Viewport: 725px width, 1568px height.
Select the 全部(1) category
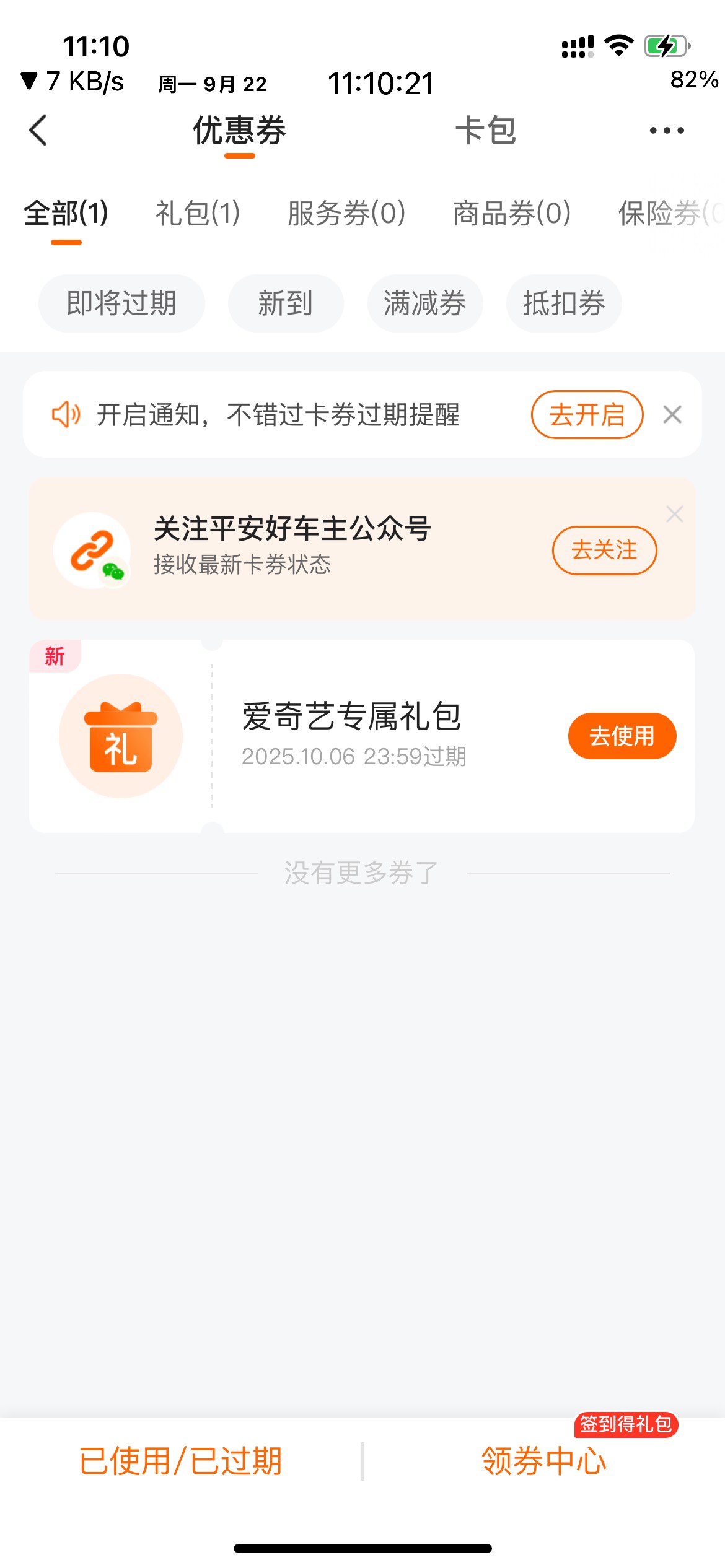(x=66, y=214)
